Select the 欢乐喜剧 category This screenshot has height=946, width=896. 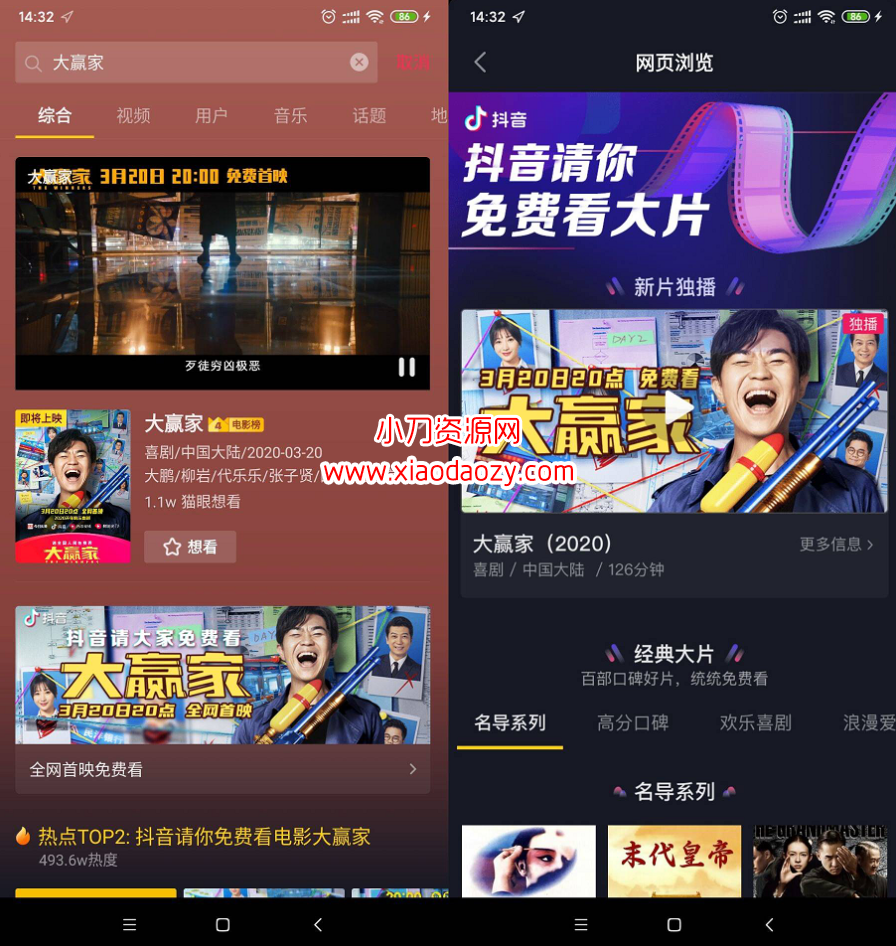755,722
